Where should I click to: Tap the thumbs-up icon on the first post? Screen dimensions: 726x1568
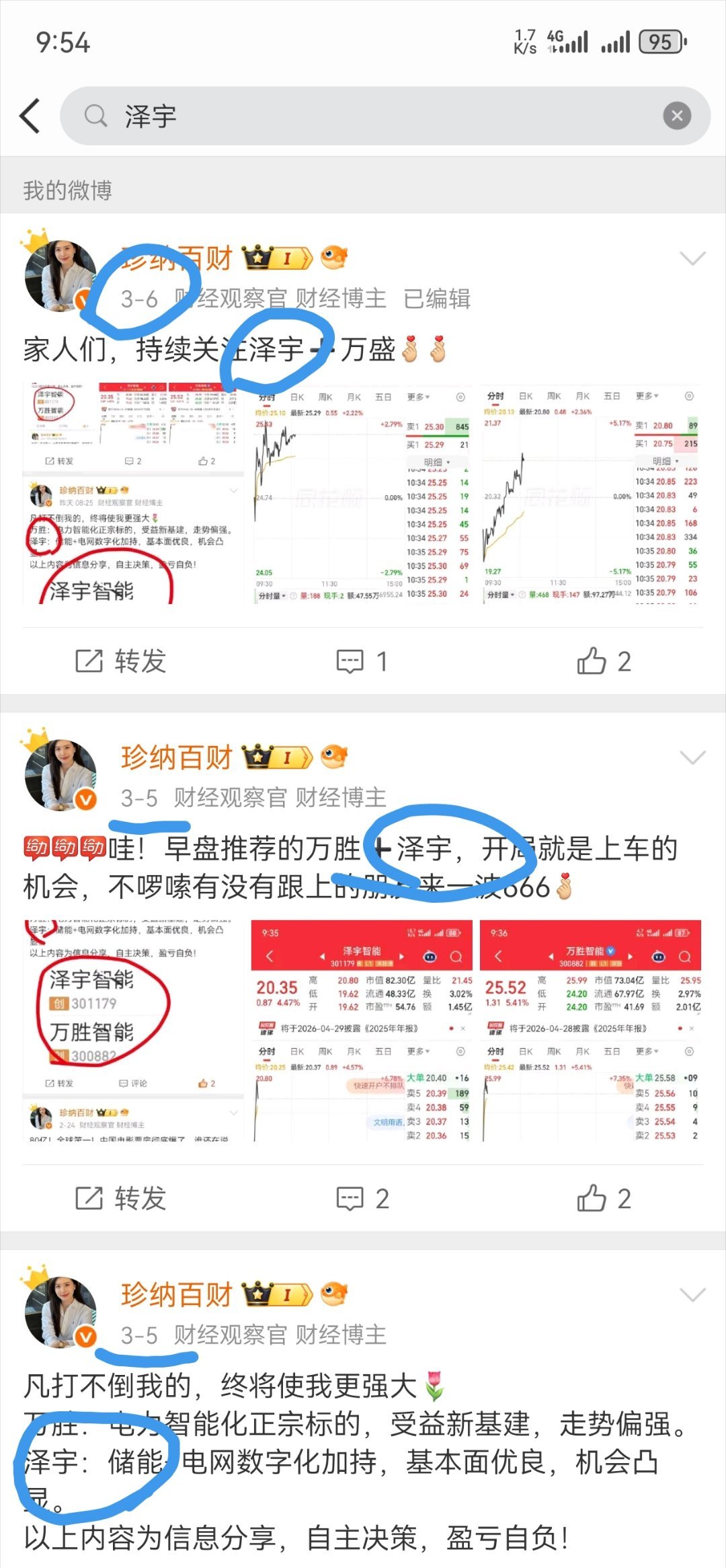590,662
